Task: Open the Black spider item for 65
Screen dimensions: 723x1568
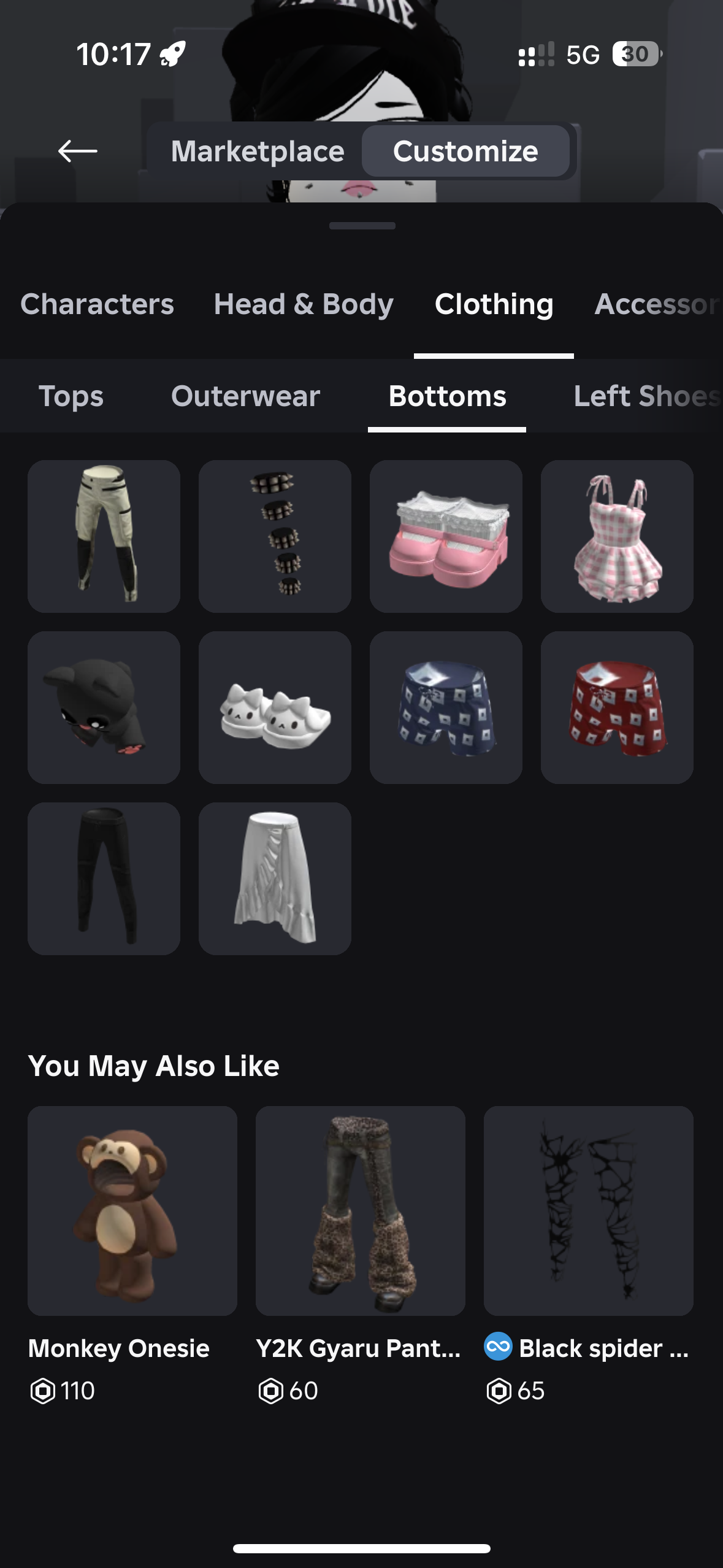Action: coord(589,1210)
